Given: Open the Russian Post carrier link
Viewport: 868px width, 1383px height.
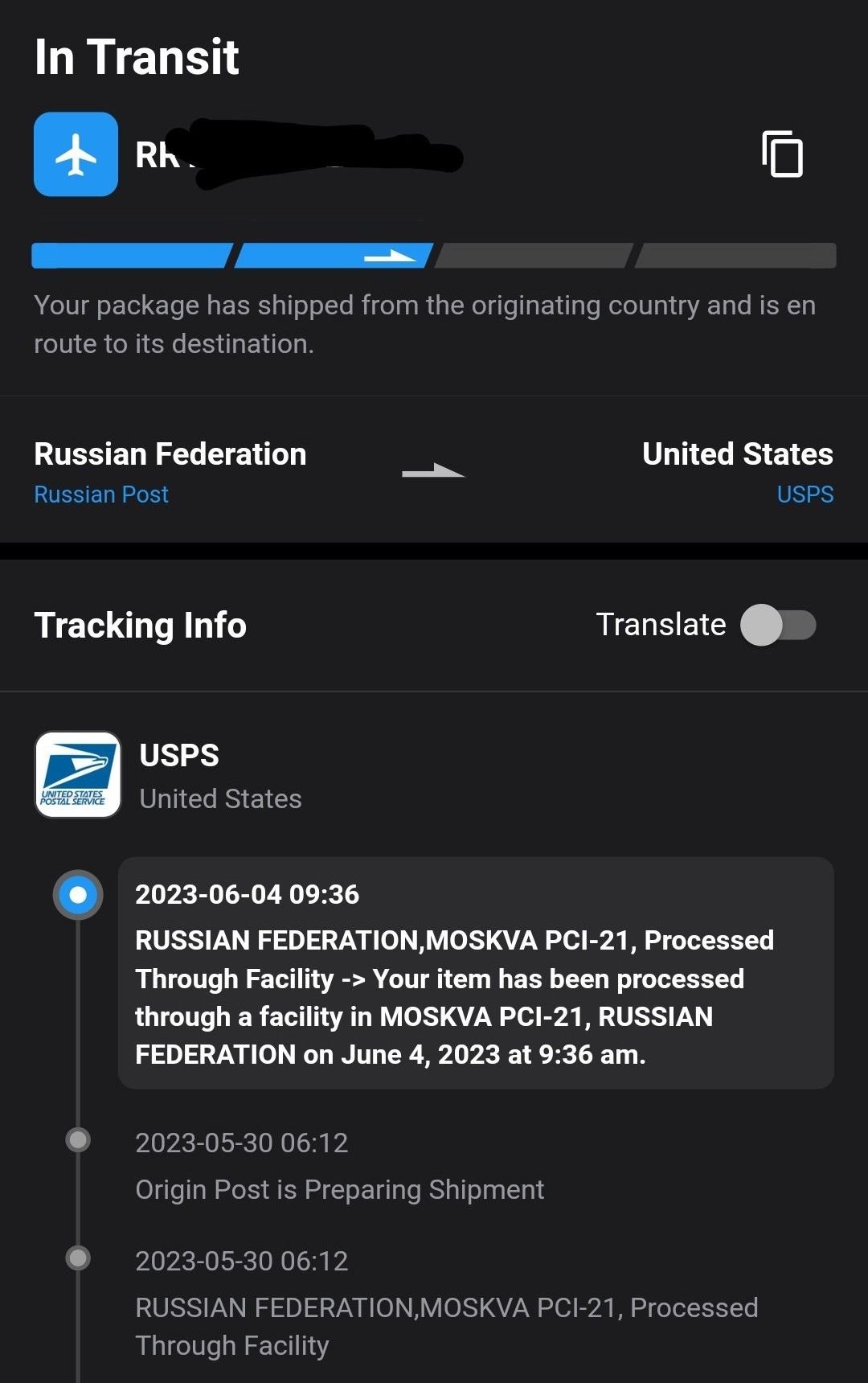Looking at the screenshot, I should point(101,495).
